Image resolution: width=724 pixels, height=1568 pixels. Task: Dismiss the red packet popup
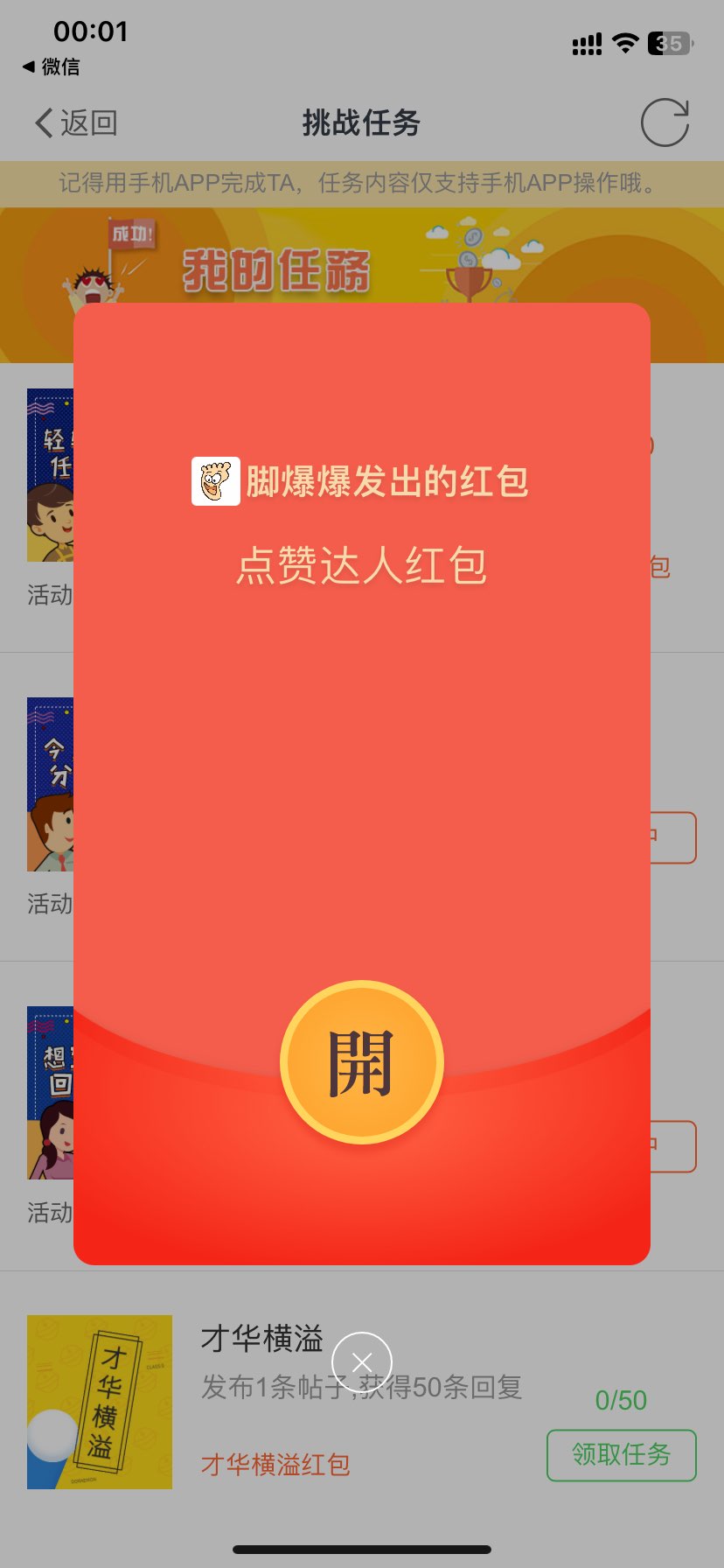pyautogui.click(x=362, y=1362)
